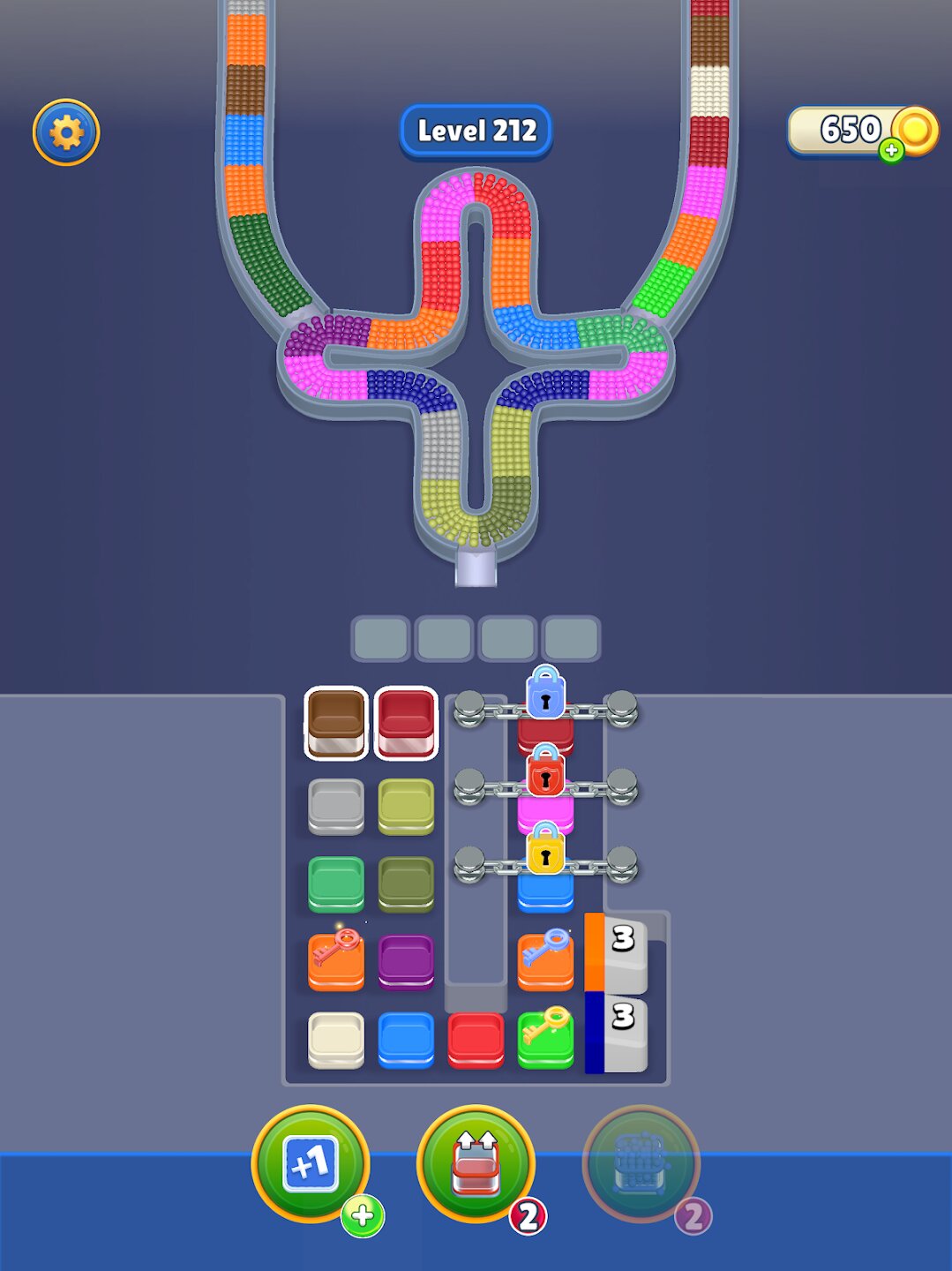The width and height of the screenshot is (952, 1271).
Task: Select the brown box
Action: [336, 721]
